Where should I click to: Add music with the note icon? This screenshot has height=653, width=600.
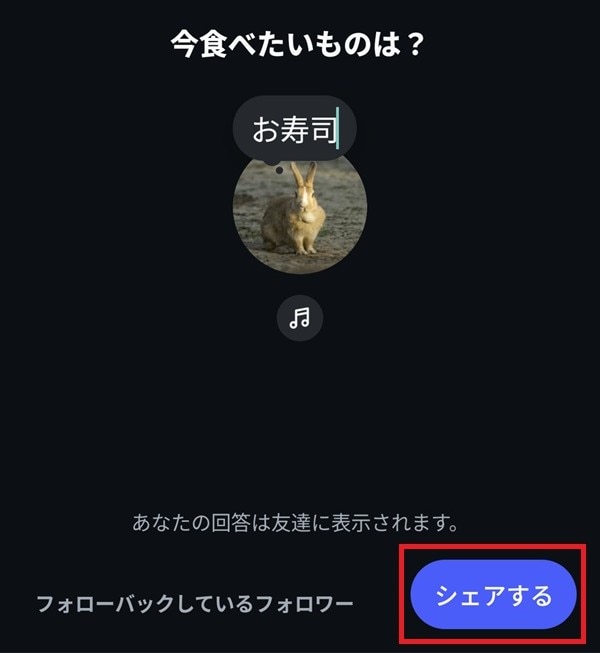[x=300, y=318]
